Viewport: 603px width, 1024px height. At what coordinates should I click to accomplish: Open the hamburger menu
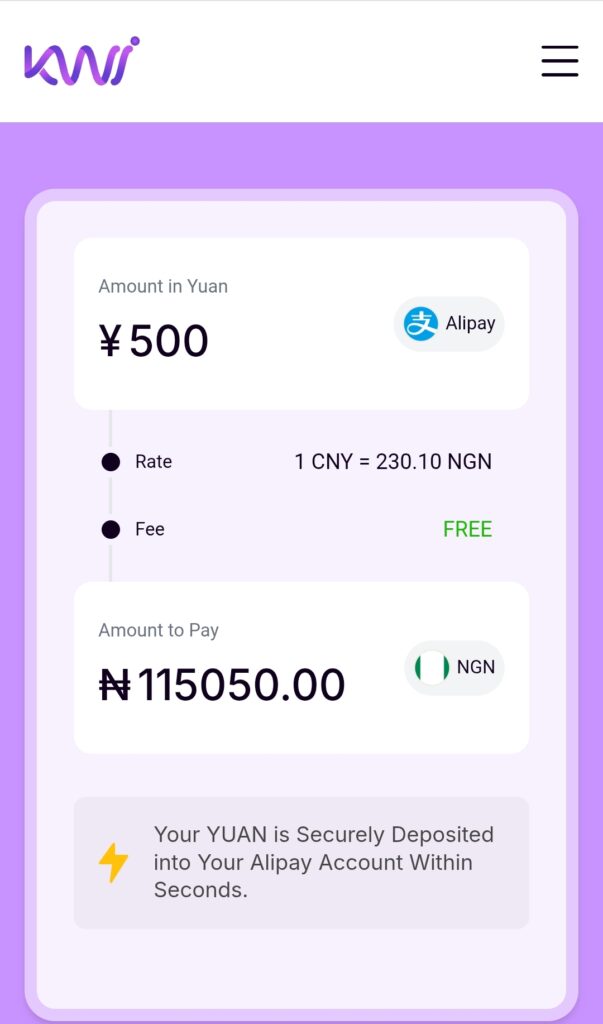(559, 60)
